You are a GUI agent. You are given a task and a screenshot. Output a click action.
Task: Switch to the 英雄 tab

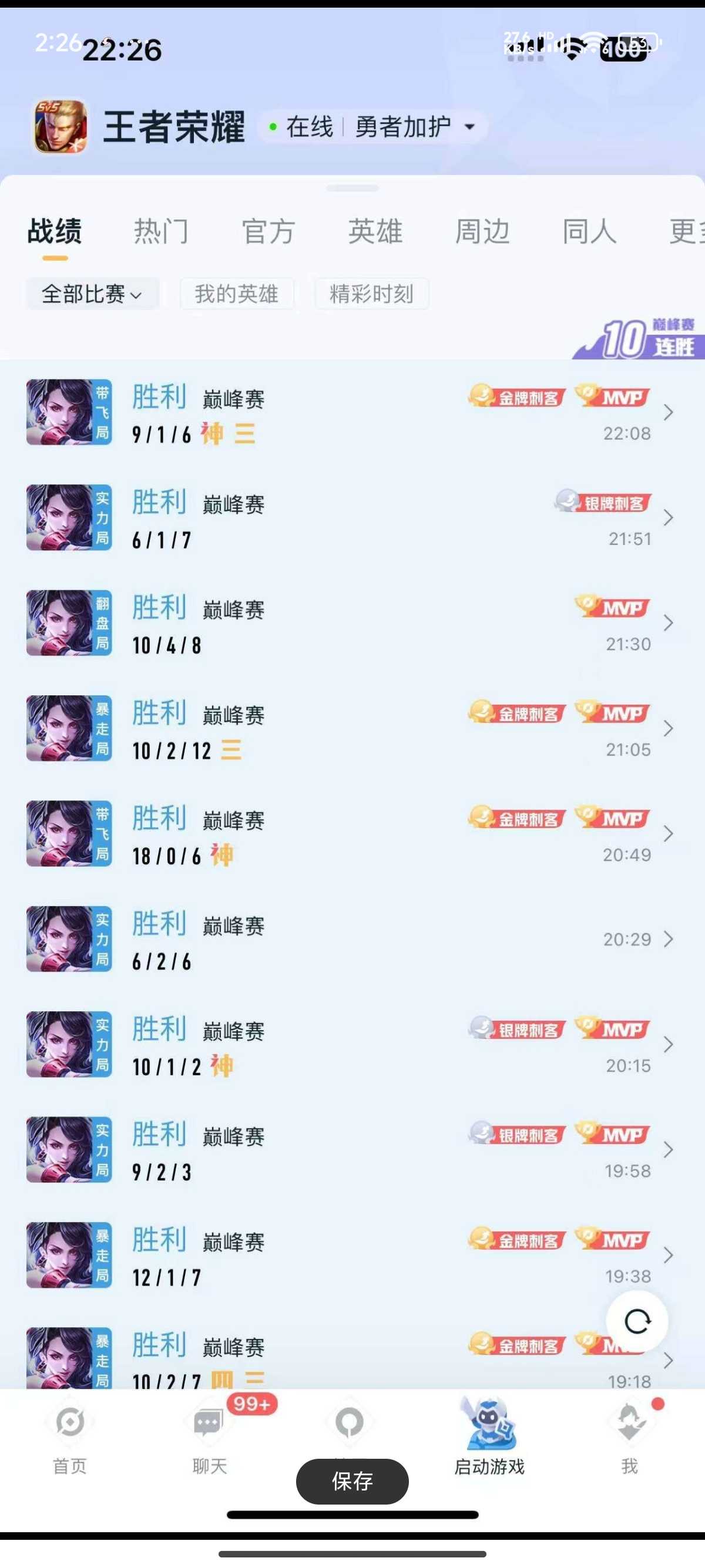(375, 232)
